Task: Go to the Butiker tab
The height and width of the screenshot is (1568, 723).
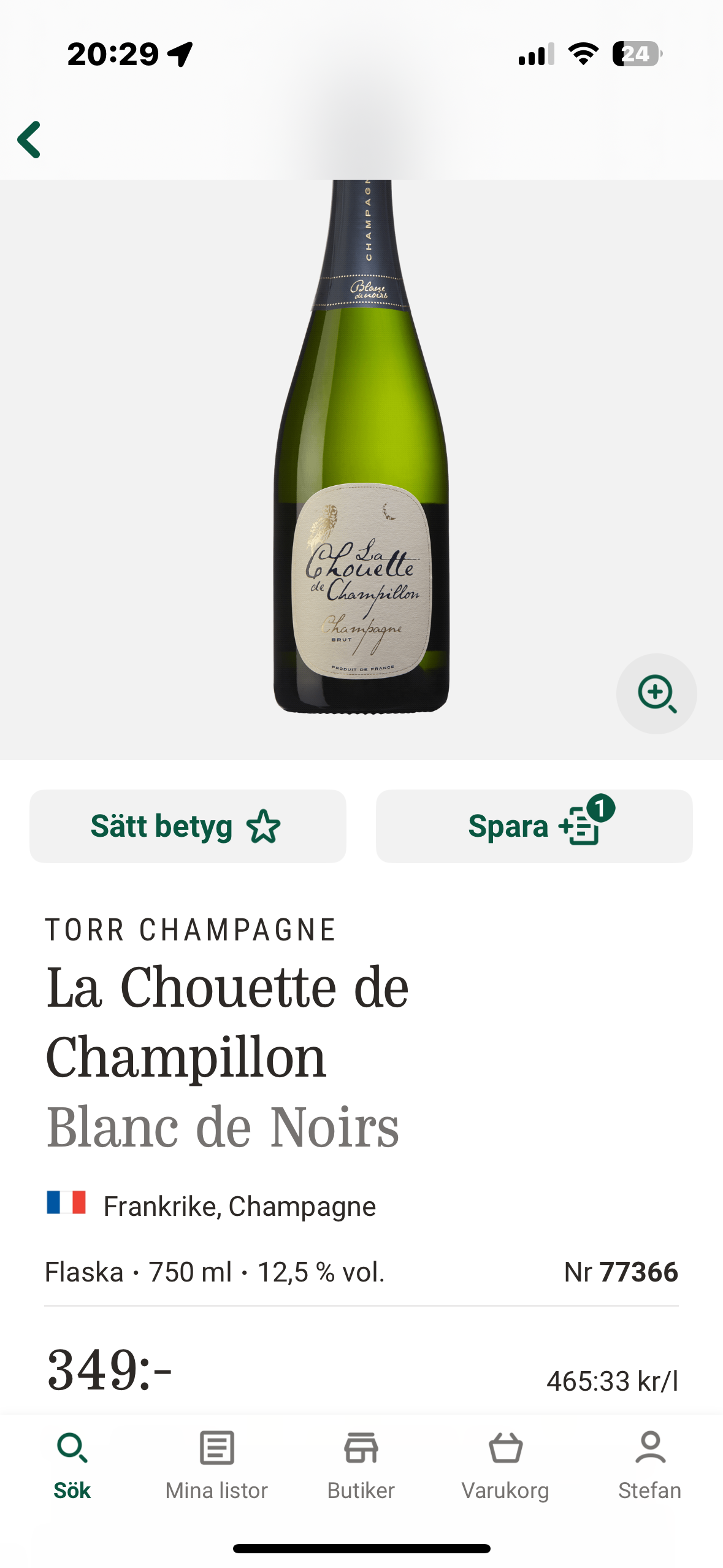Action: coord(361,1465)
